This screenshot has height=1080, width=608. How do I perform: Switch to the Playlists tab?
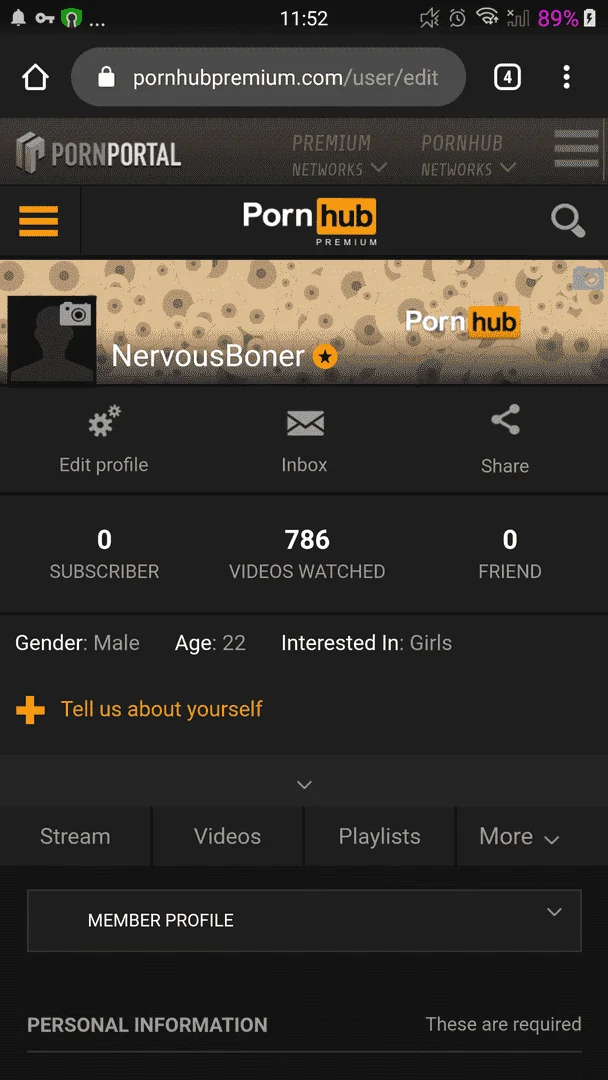point(379,836)
